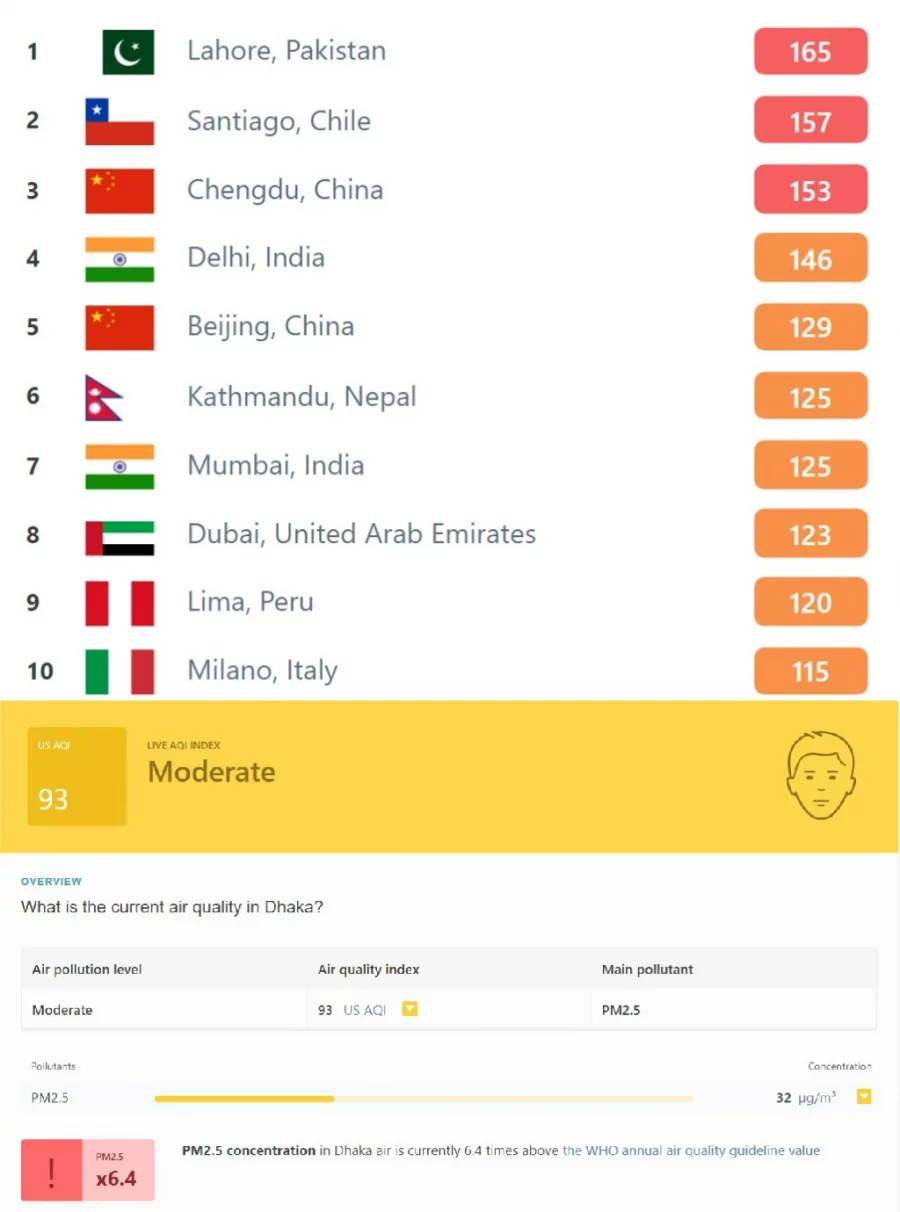Select the yellow US AQI 93 card
This screenshot has width=900, height=1212.
pos(77,776)
